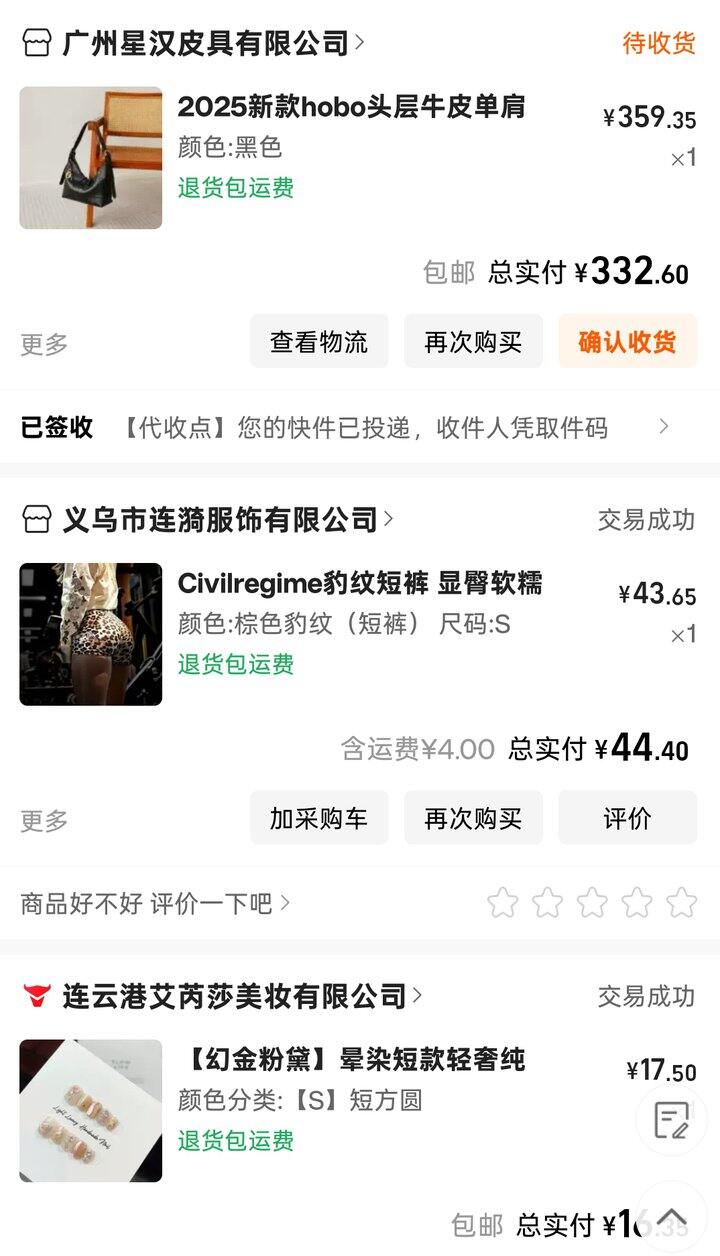720x1256 pixels.
Task: Open 义乌市连漪服饰有限公司 store page
Action: pos(220,520)
